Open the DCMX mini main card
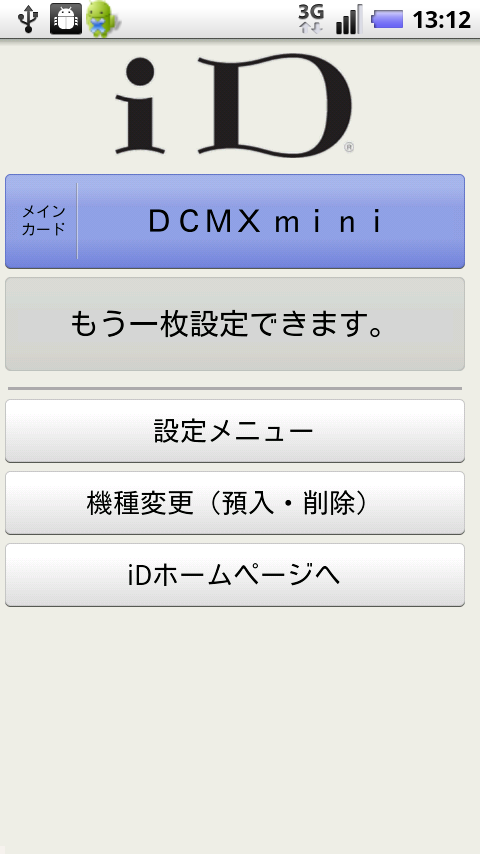480x854 pixels. [x=235, y=222]
